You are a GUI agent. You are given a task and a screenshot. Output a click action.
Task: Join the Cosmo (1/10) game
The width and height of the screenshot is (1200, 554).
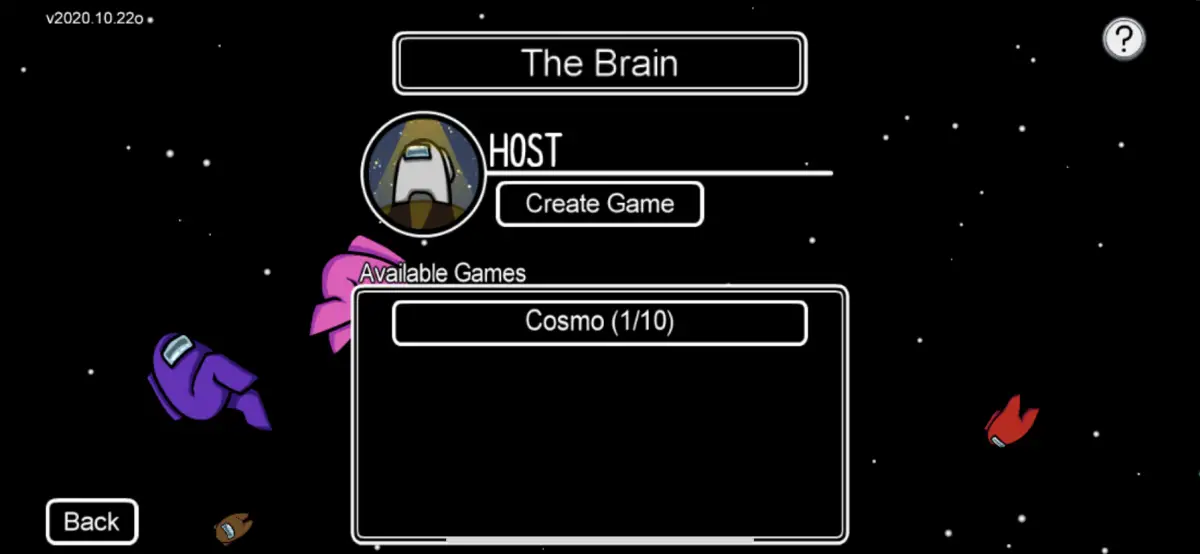coord(599,322)
